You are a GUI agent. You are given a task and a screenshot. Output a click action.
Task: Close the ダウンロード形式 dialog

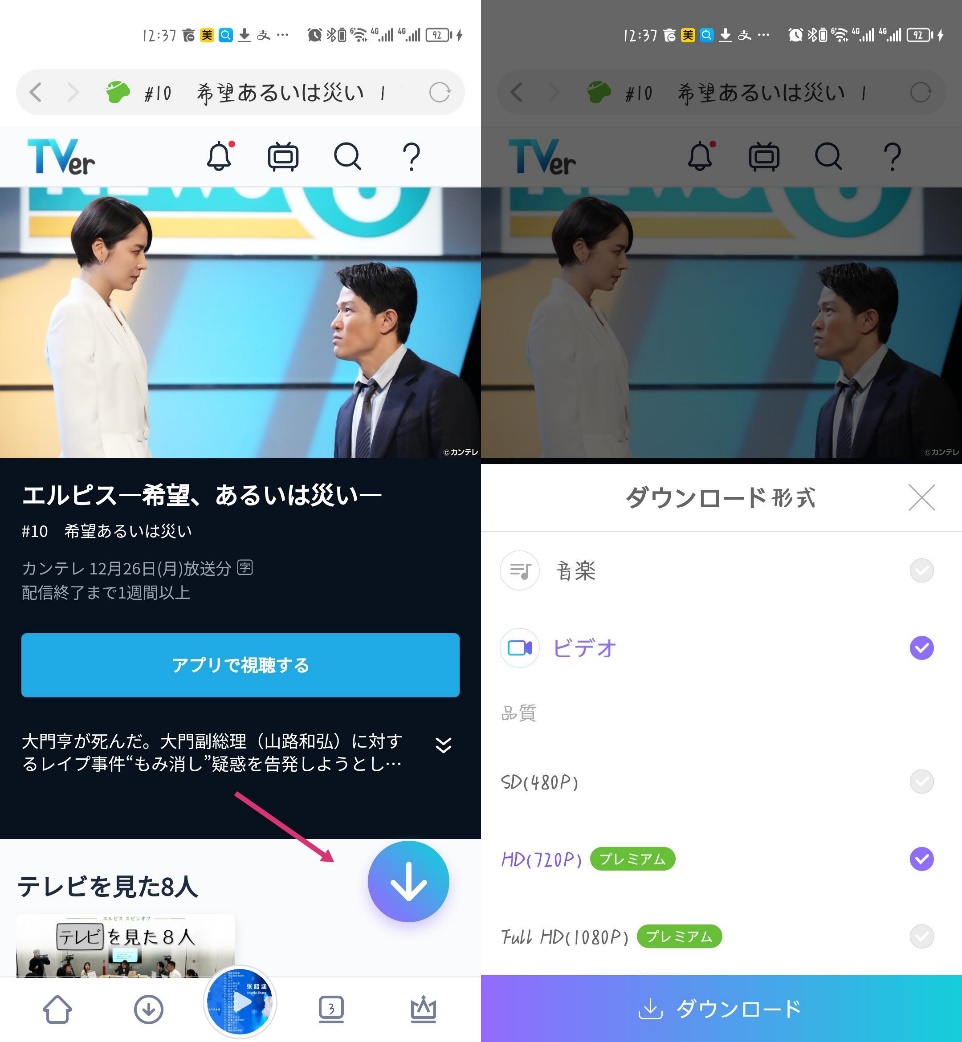[921, 498]
